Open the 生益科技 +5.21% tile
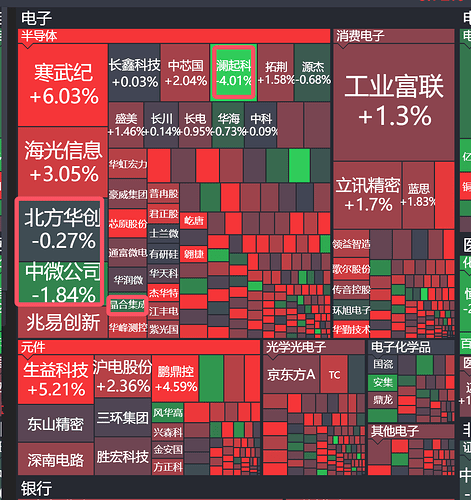The image size is (471, 500). pyautogui.click(x=56, y=379)
